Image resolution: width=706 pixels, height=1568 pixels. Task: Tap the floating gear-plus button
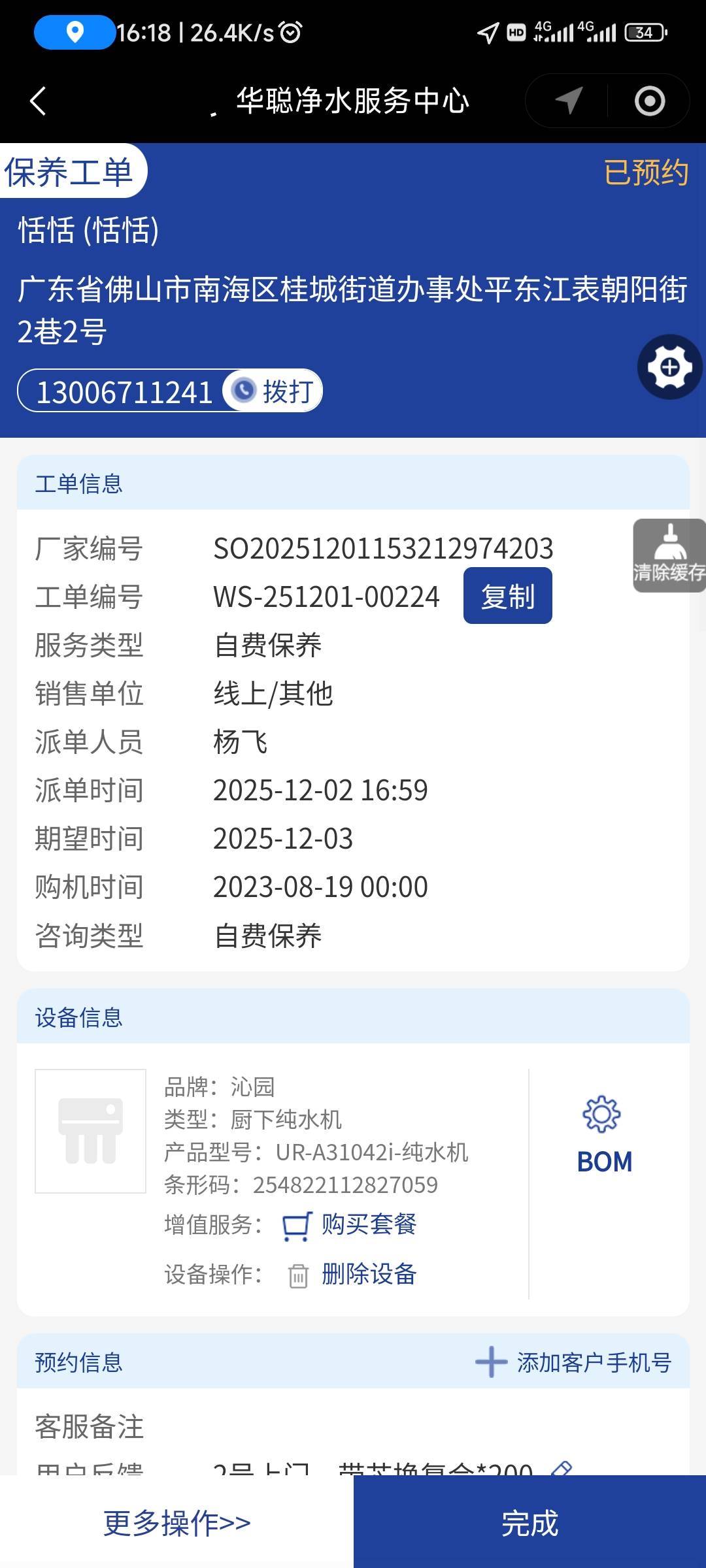(x=669, y=367)
